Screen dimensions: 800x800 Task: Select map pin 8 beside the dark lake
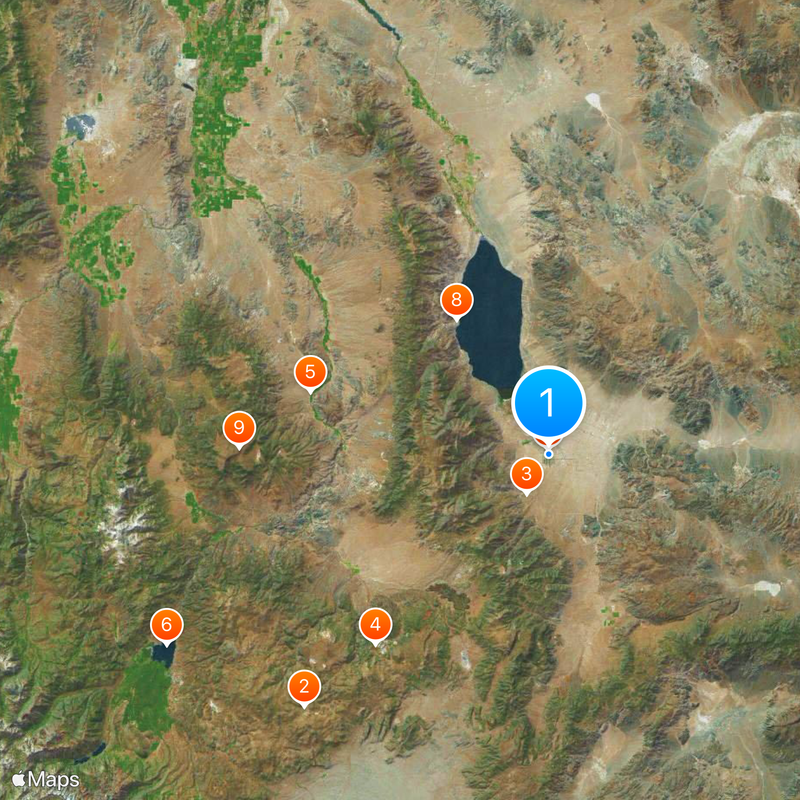pos(456,298)
